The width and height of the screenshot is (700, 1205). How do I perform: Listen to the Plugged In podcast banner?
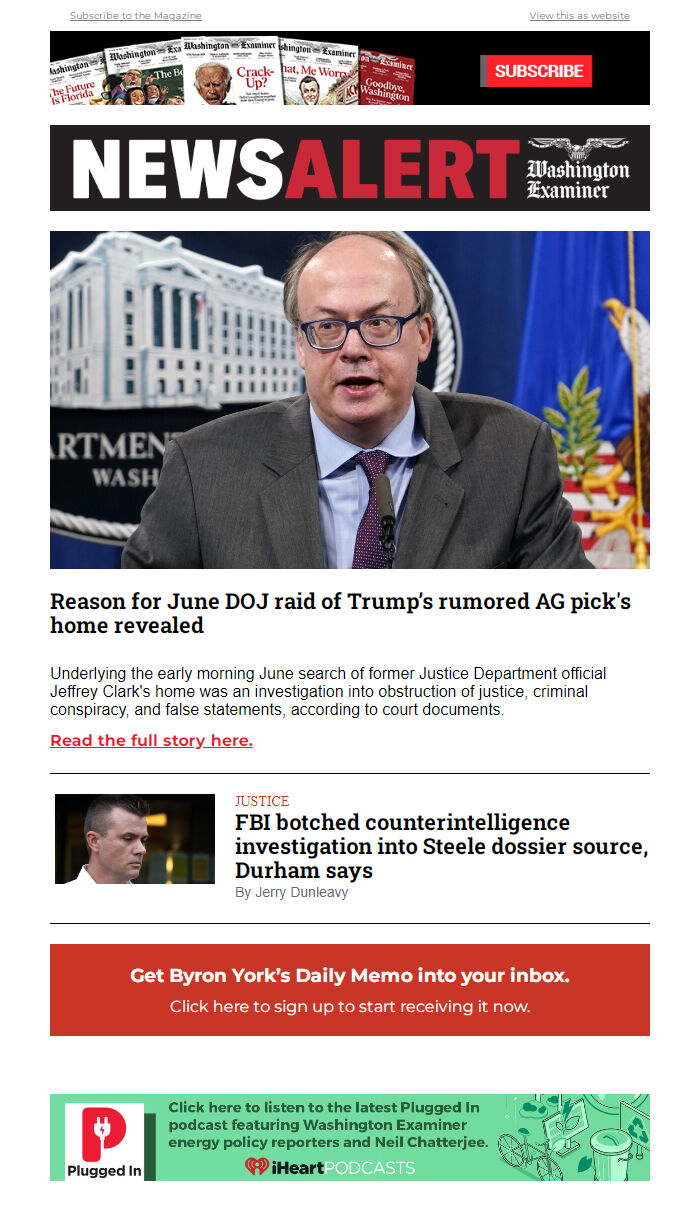pyautogui.click(x=350, y=1137)
